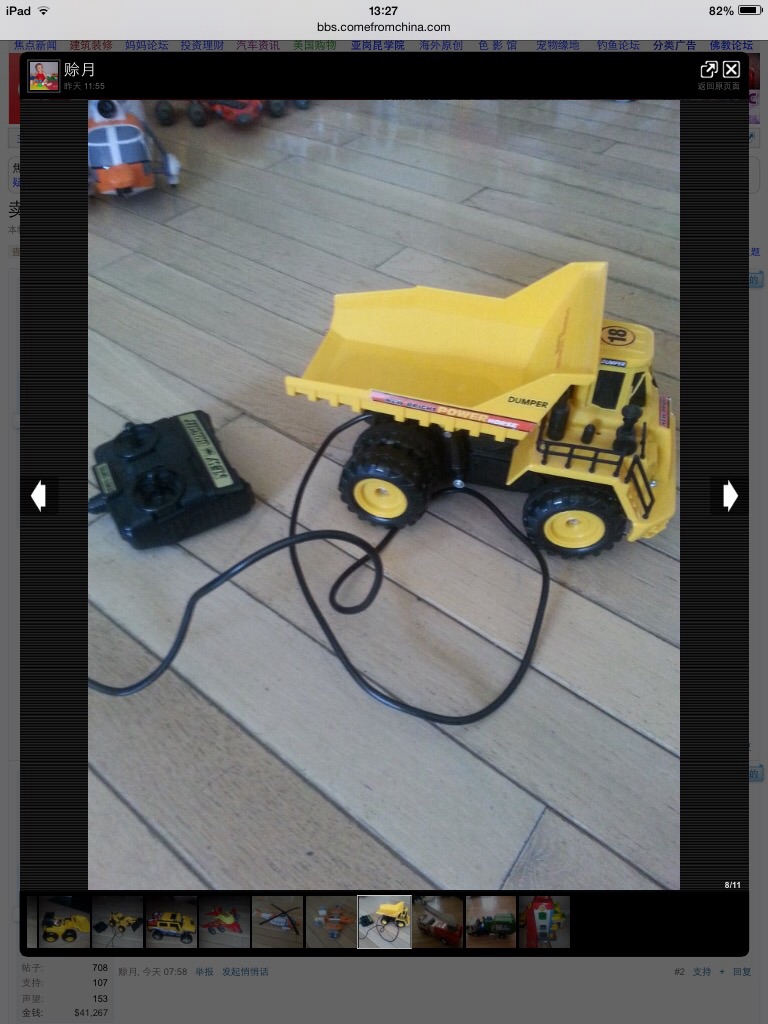Tap the Safari address bar

tap(384, 27)
